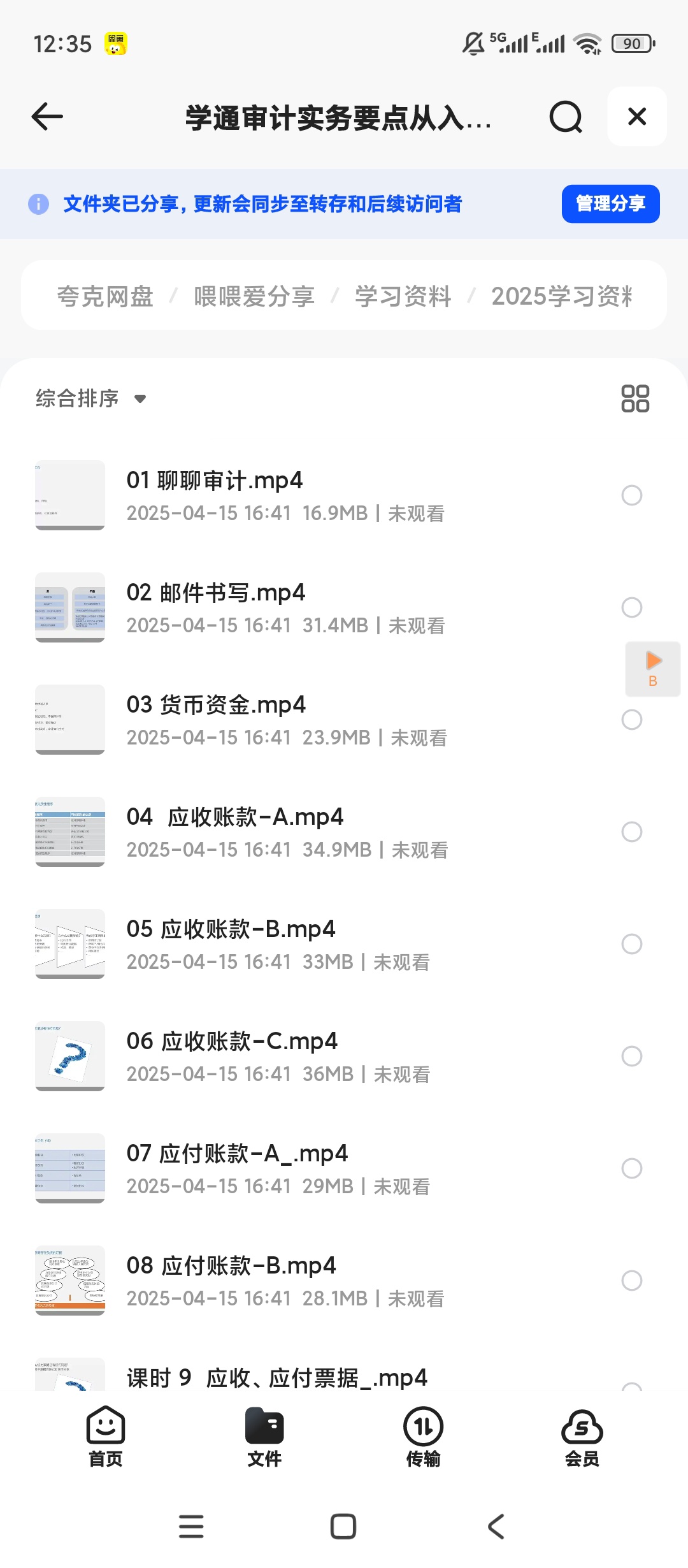Open search in this folder
Viewport: 688px width, 1568px height.
point(566,117)
